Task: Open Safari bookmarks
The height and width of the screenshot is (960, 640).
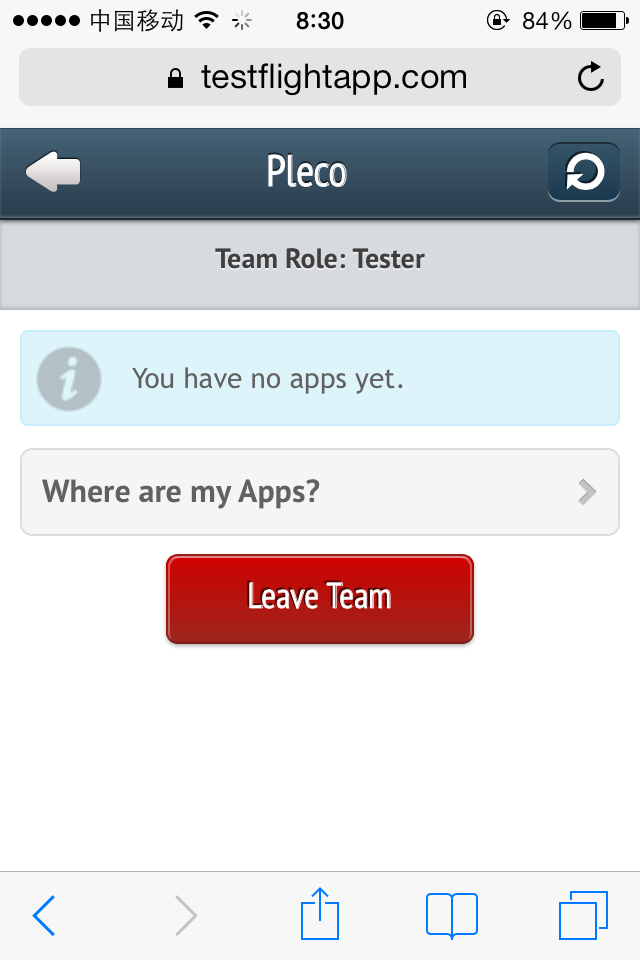Action: tap(451, 915)
